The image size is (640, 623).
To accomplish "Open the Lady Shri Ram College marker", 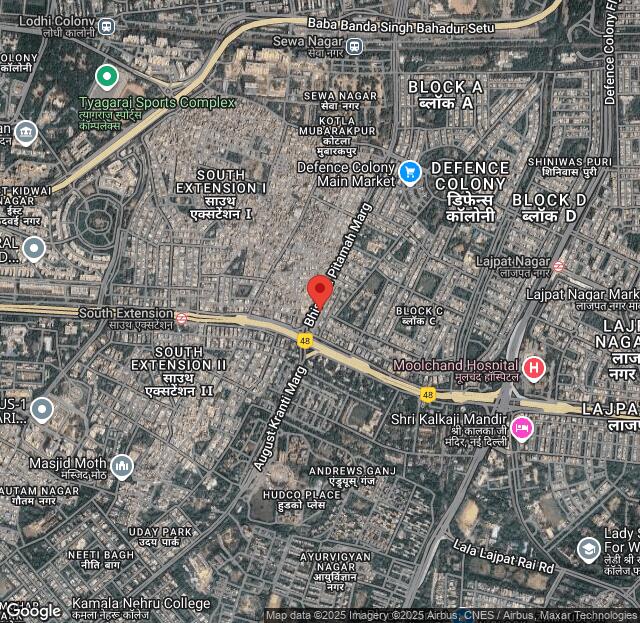I will point(589,549).
